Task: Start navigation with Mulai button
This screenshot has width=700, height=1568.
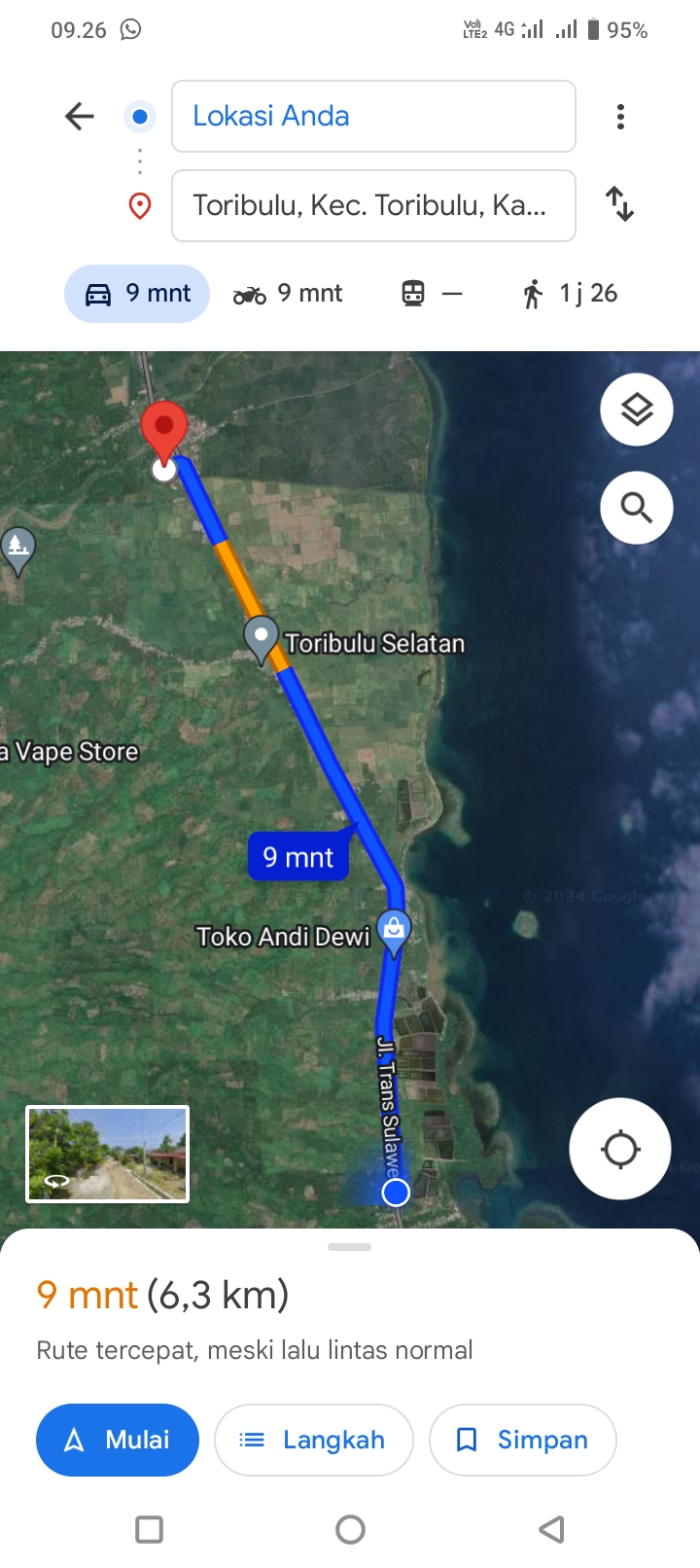Action: (x=118, y=1440)
